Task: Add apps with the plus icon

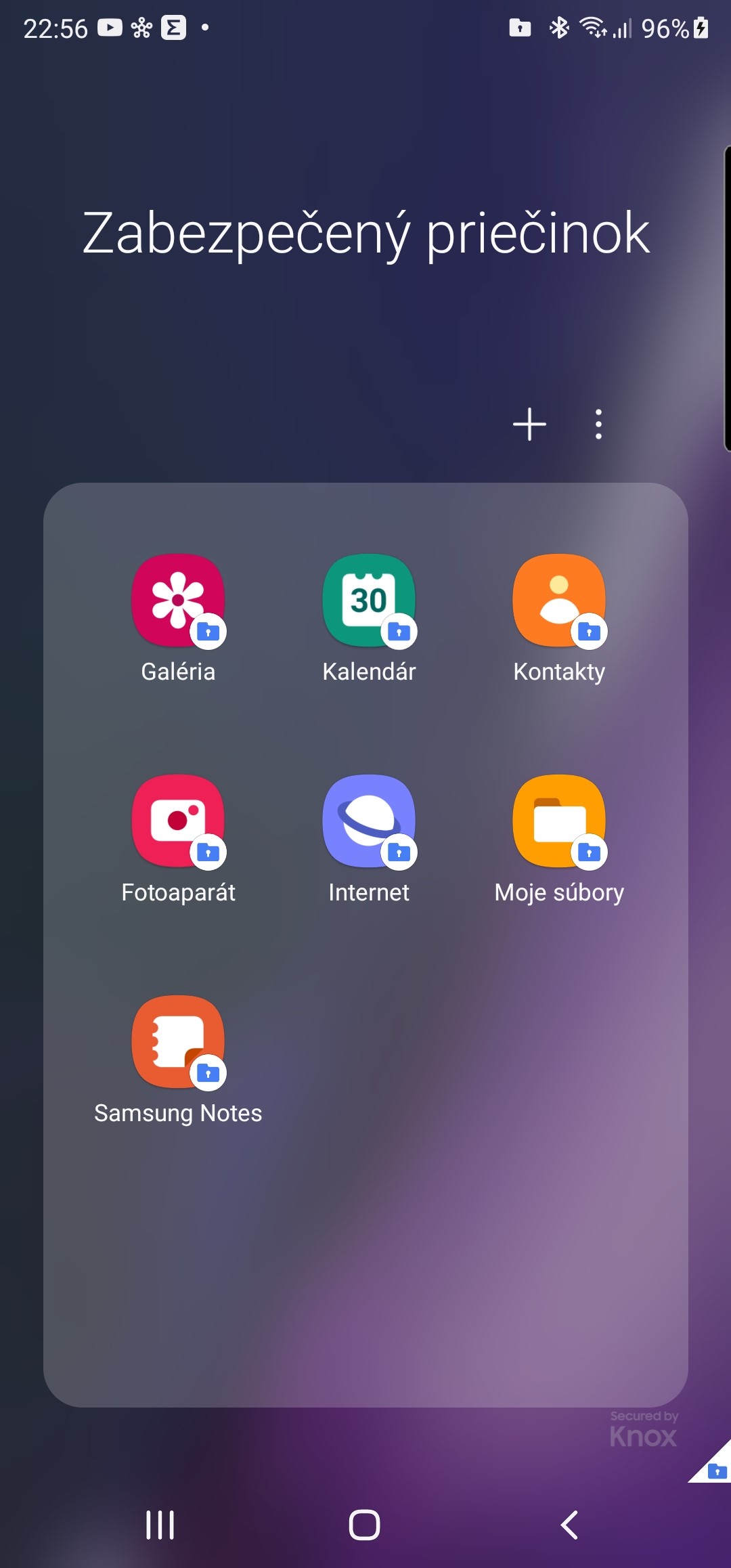Action: (529, 424)
